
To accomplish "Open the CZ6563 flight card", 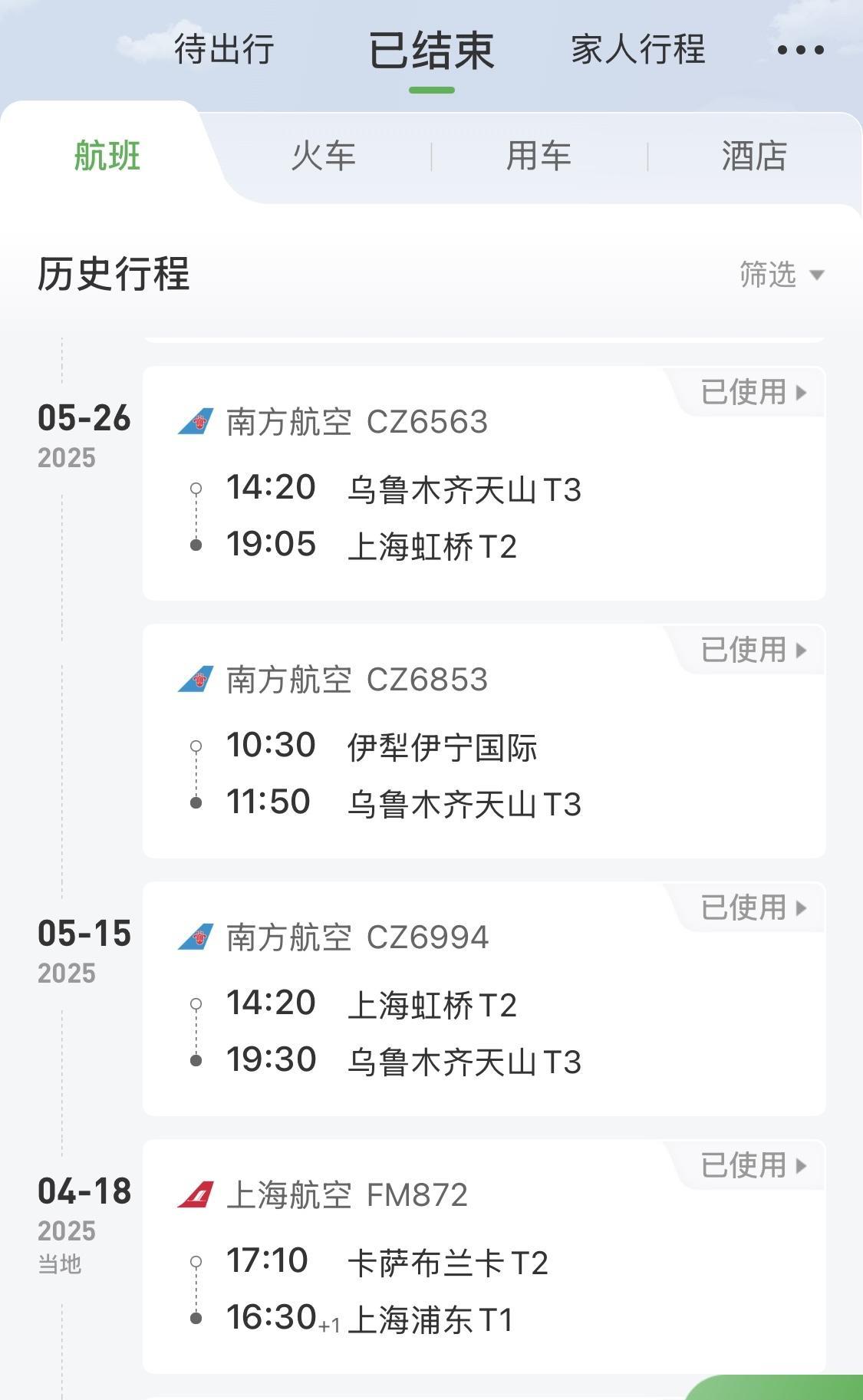I will click(x=484, y=483).
